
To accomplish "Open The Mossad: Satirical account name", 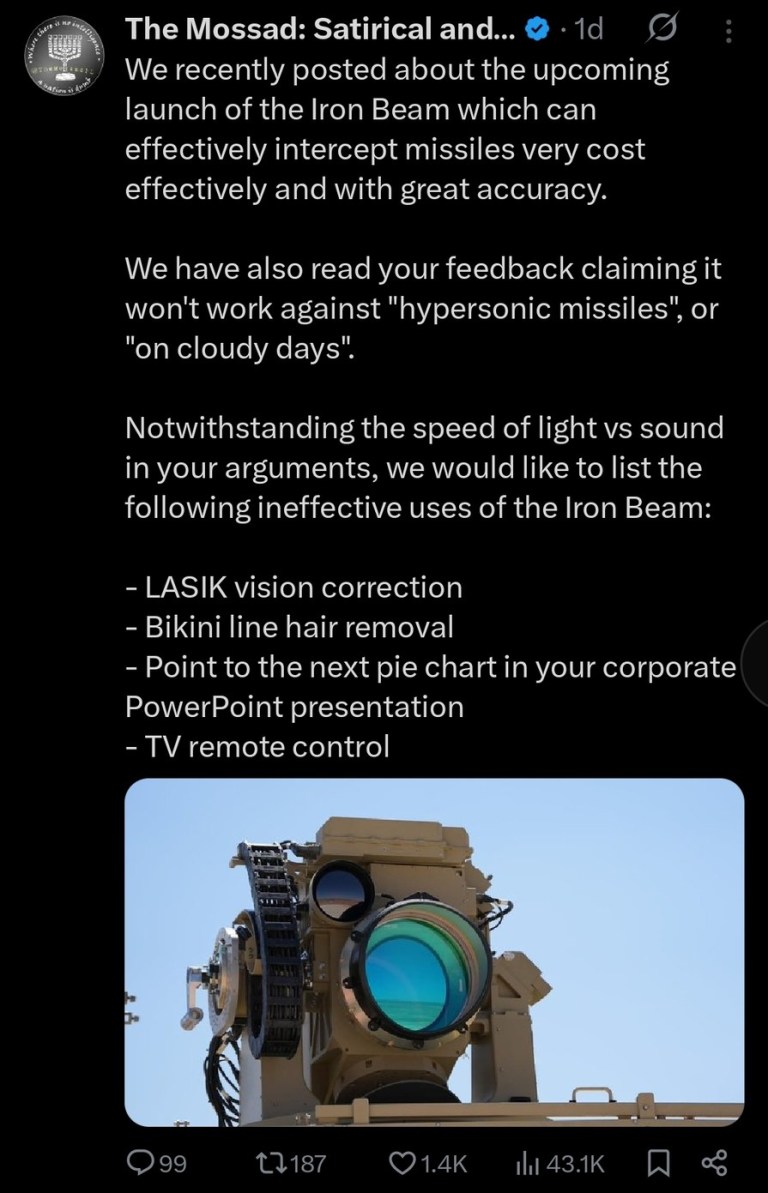I will [x=320, y=31].
